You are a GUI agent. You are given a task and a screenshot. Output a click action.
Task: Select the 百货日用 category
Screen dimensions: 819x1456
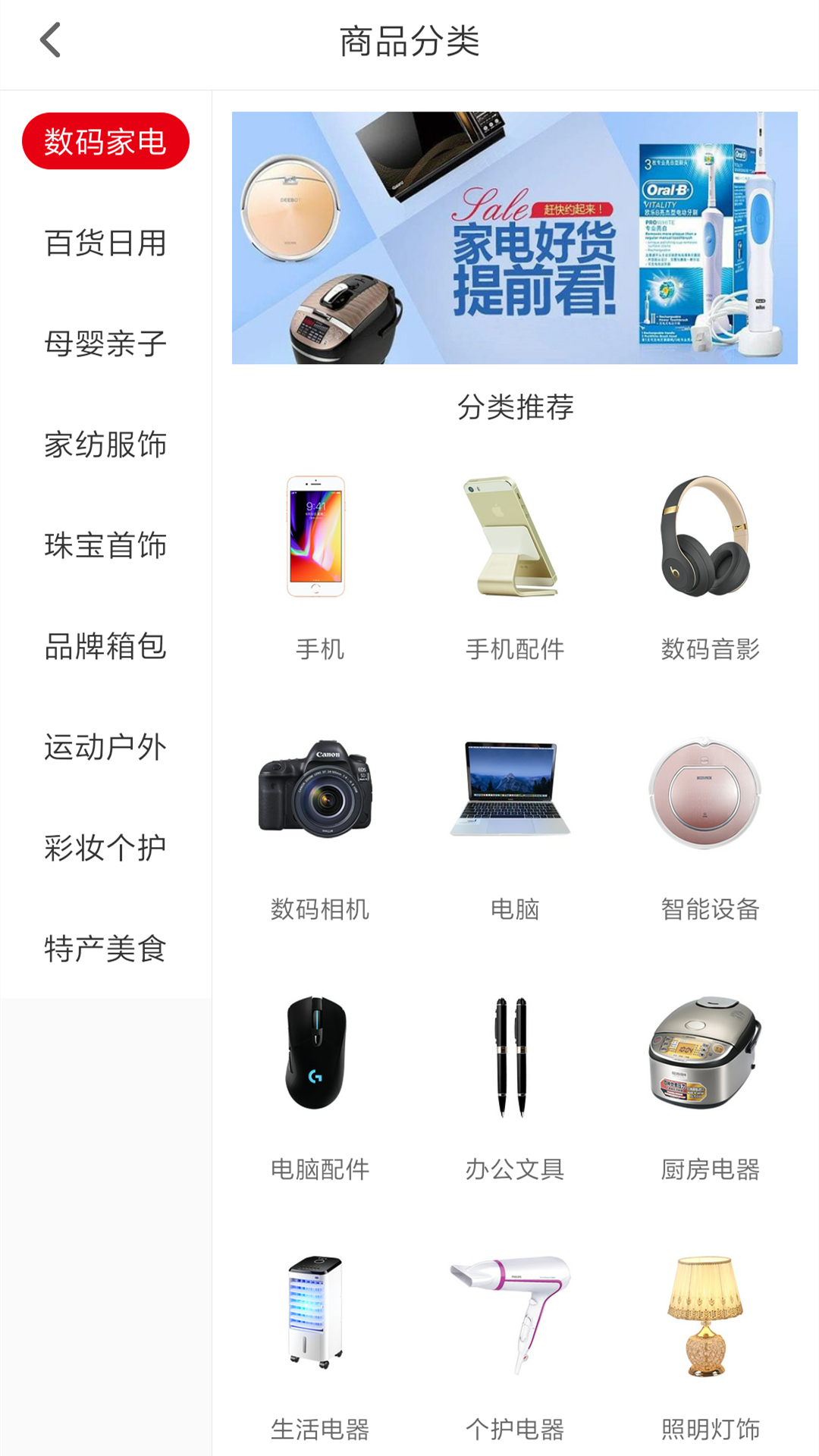click(x=105, y=243)
